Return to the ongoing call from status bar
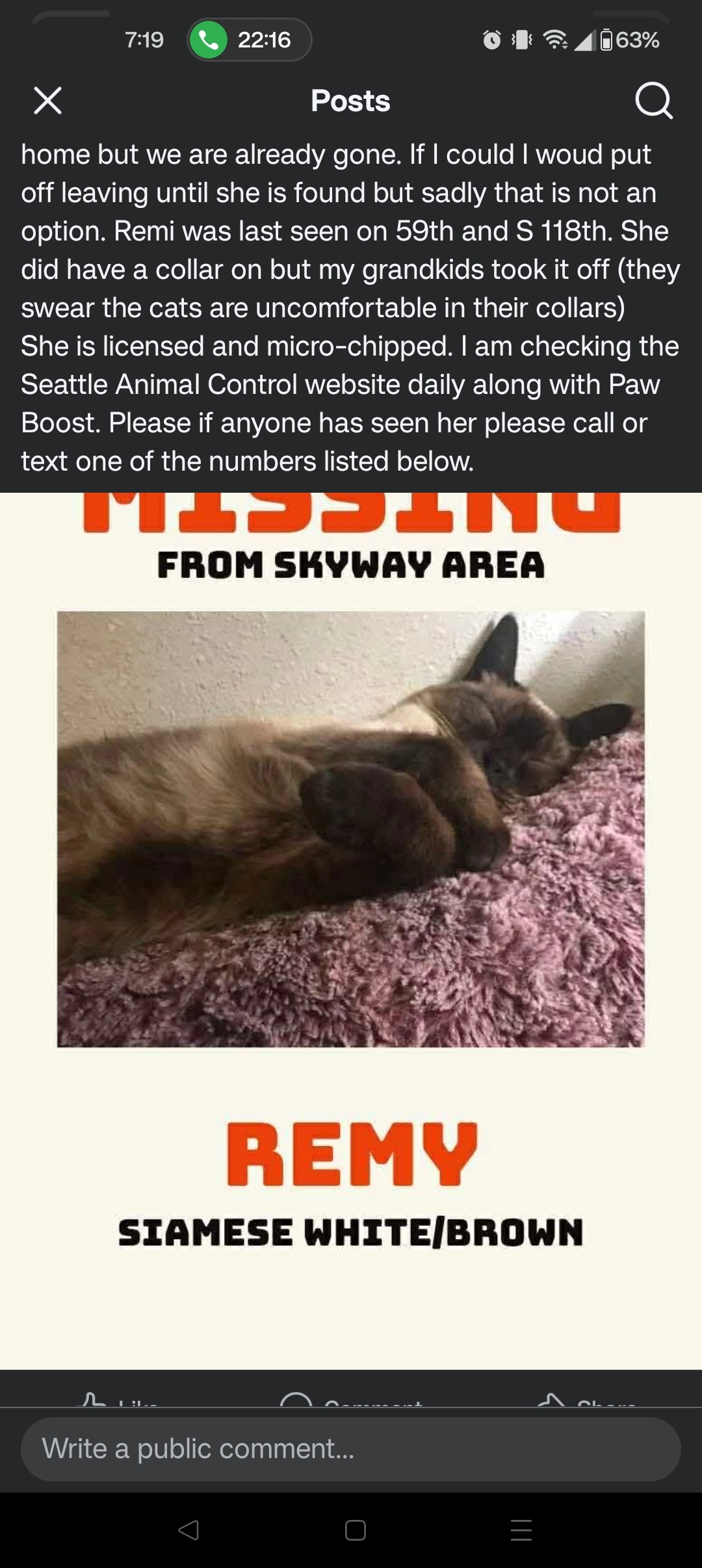 click(x=250, y=40)
